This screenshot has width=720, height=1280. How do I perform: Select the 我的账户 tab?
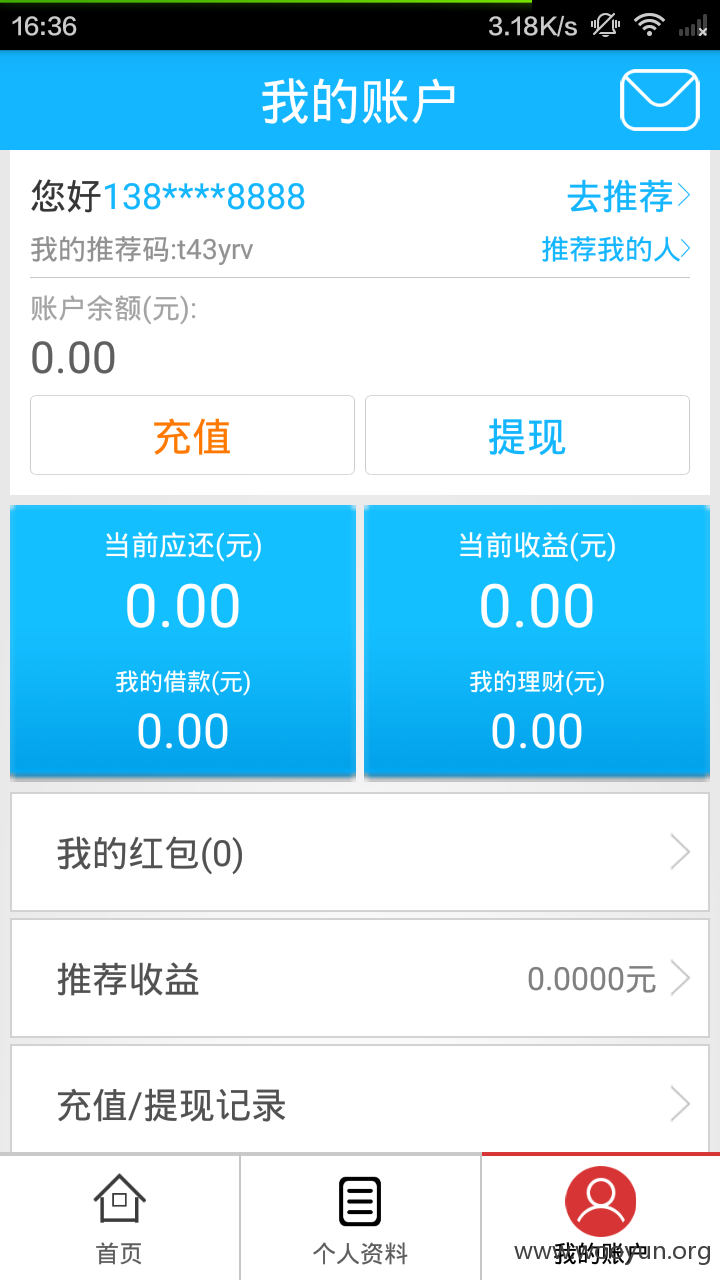(601, 1217)
